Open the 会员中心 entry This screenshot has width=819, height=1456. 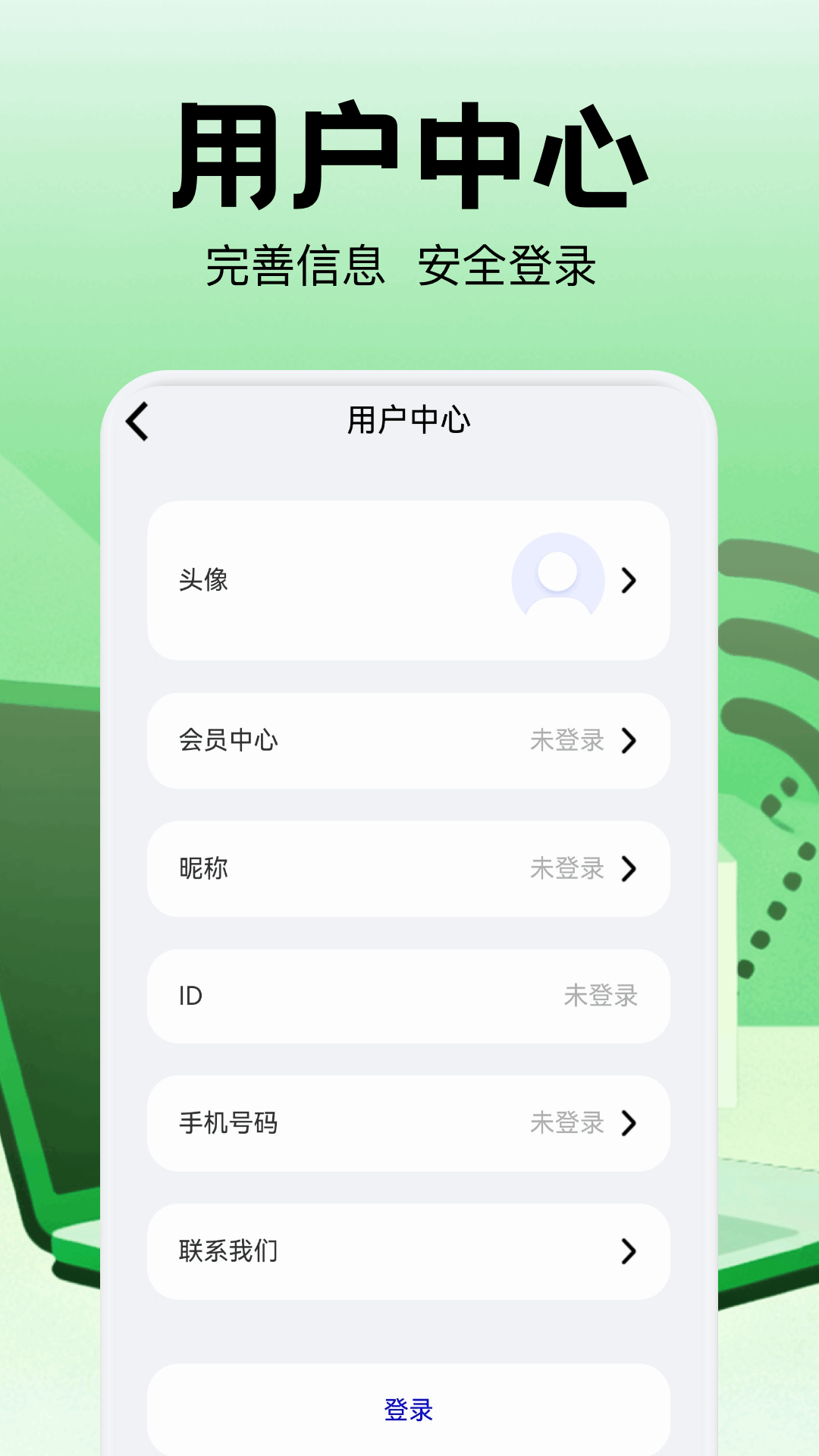click(407, 742)
